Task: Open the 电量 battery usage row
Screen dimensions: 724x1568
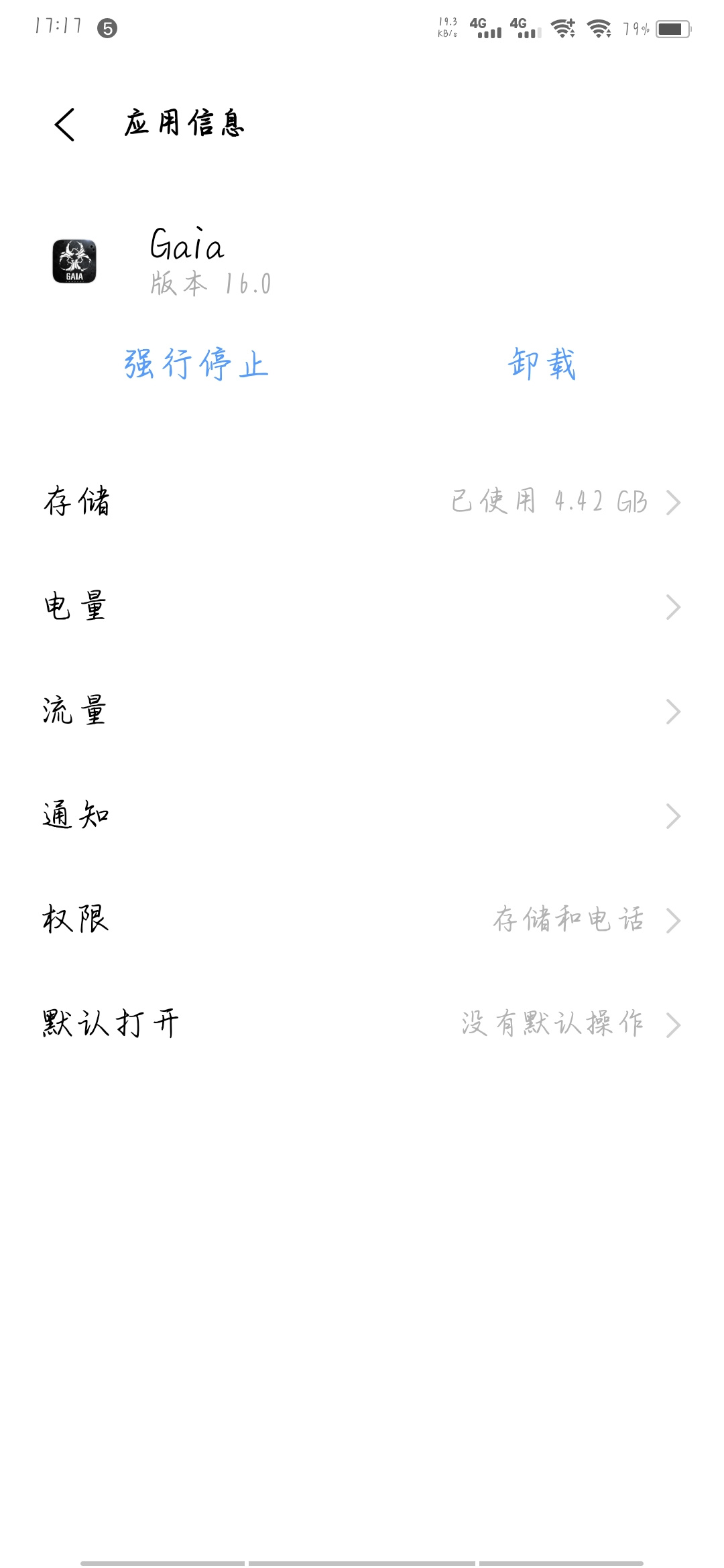Action: [362, 606]
